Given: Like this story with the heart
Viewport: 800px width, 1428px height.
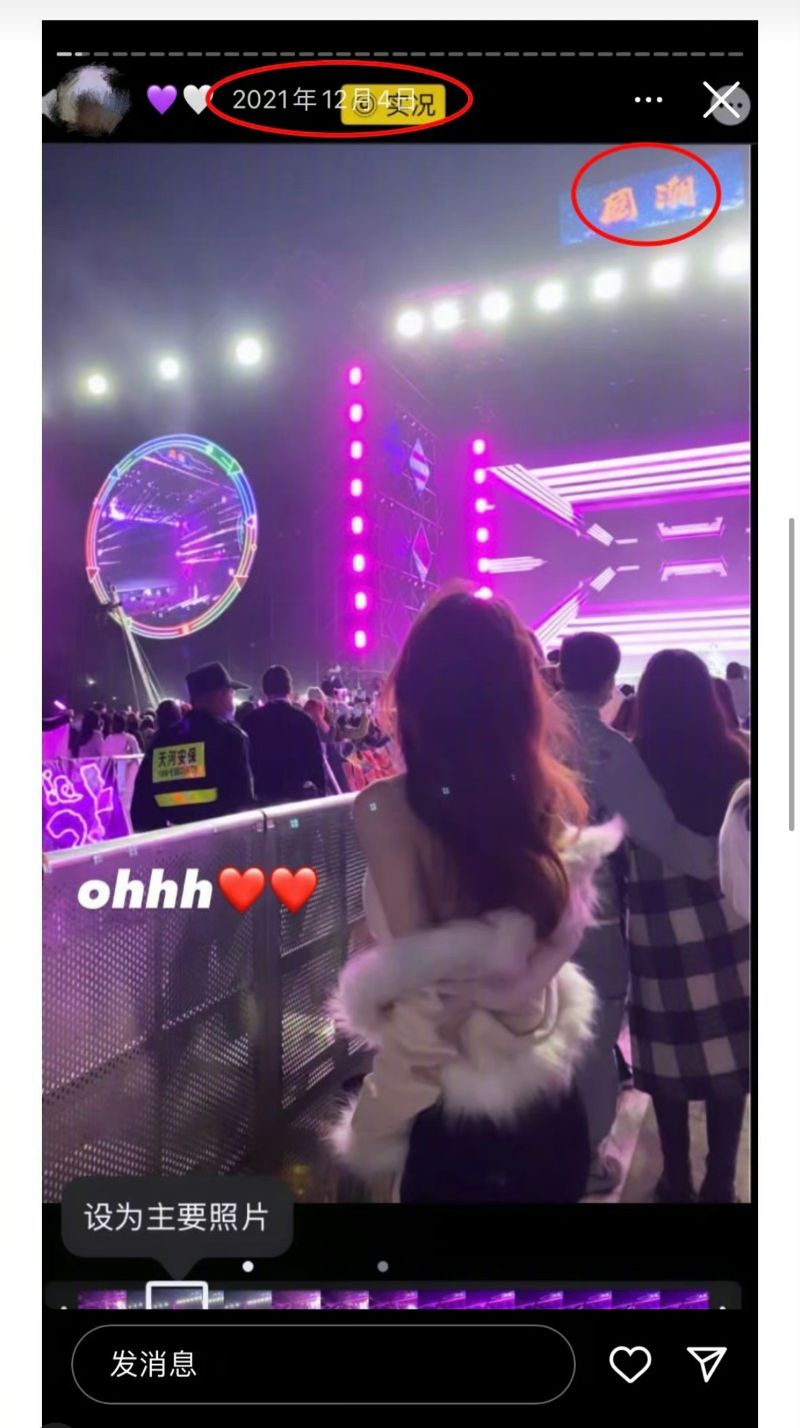Looking at the screenshot, I should point(630,1364).
